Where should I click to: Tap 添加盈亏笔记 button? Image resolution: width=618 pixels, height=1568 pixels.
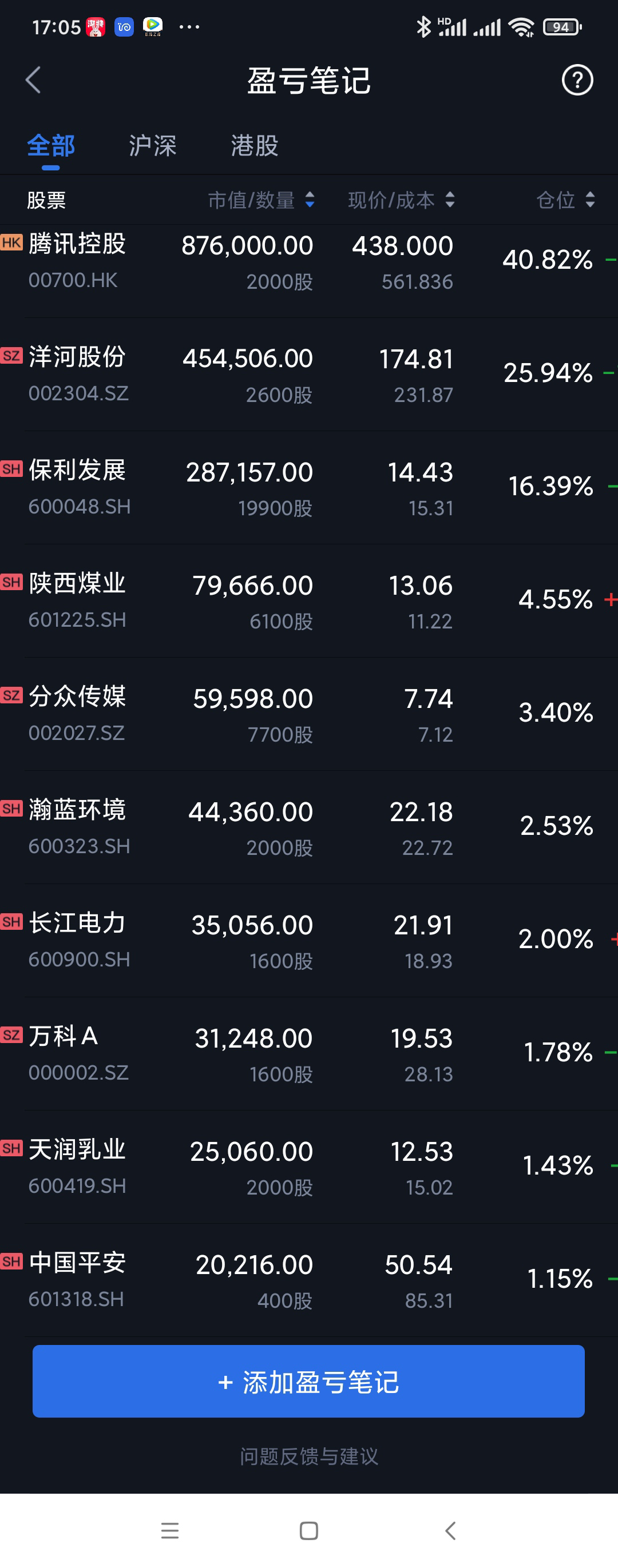[x=308, y=1382]
